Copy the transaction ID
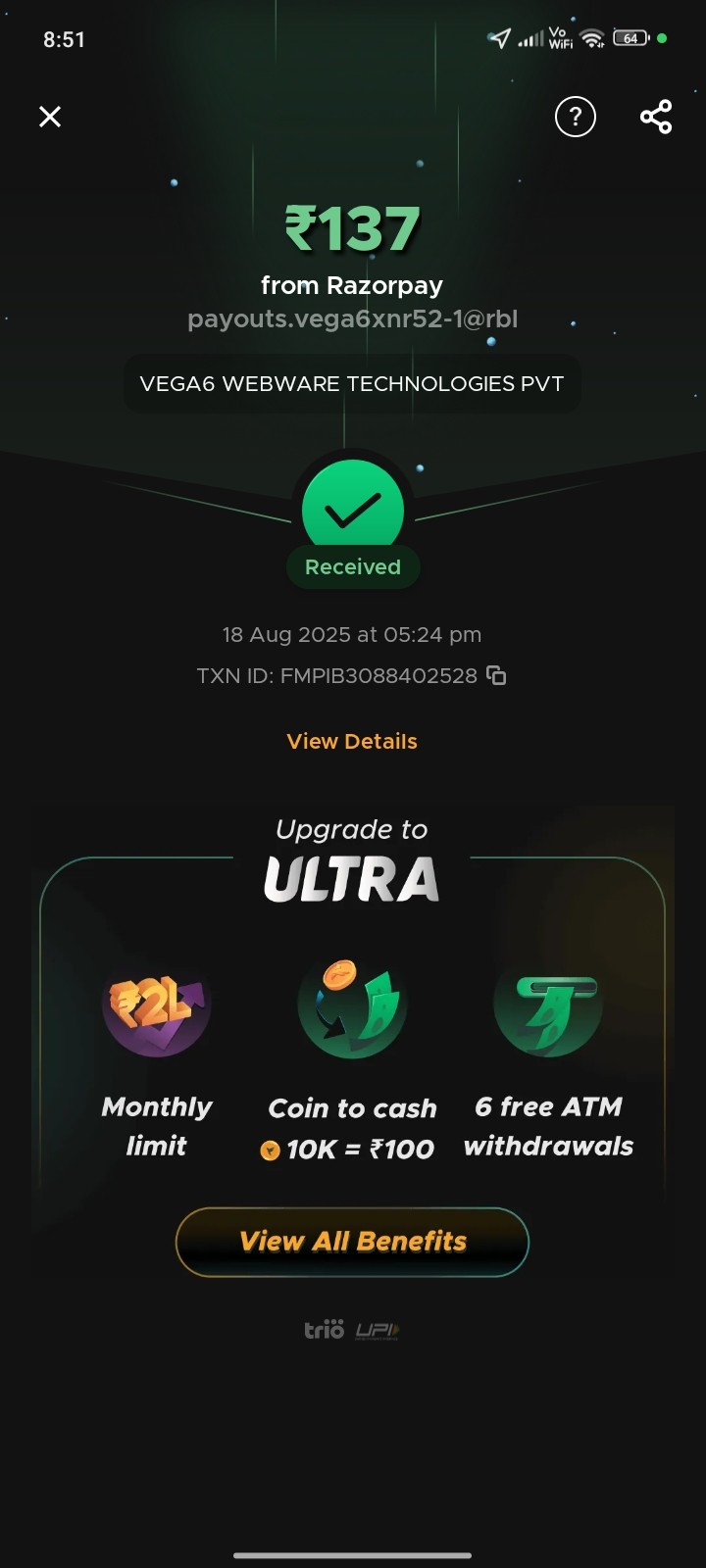The image size is (706, 1568). point(497,675)
